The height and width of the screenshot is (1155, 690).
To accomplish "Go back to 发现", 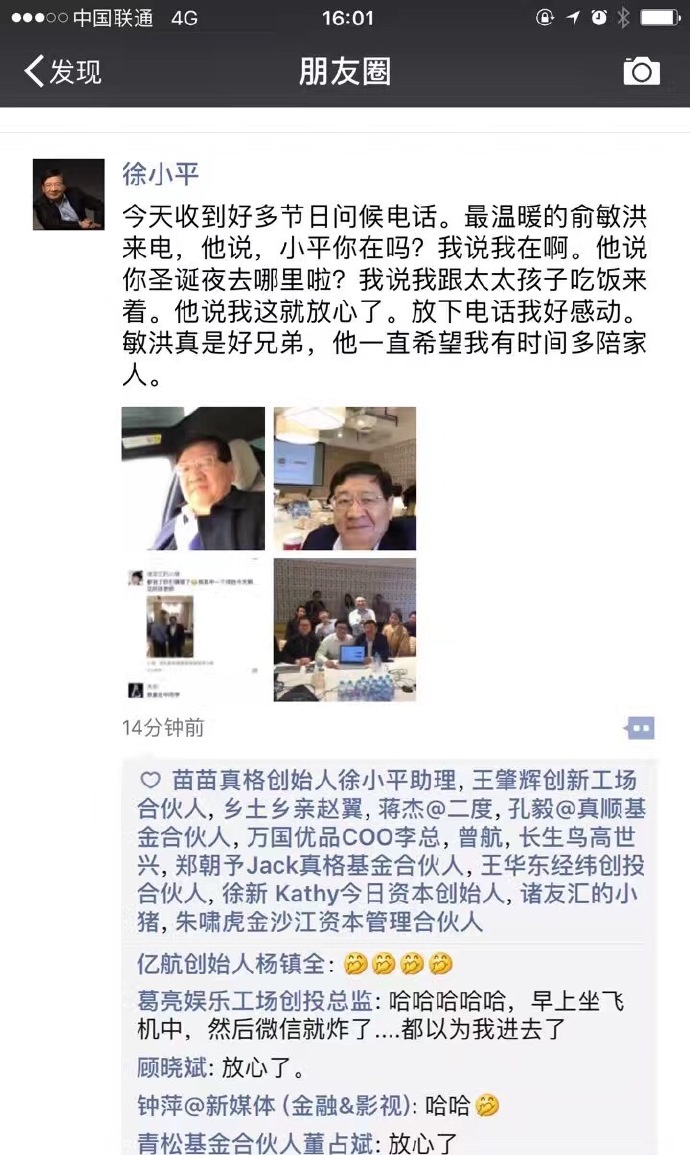I will (62, 71).
